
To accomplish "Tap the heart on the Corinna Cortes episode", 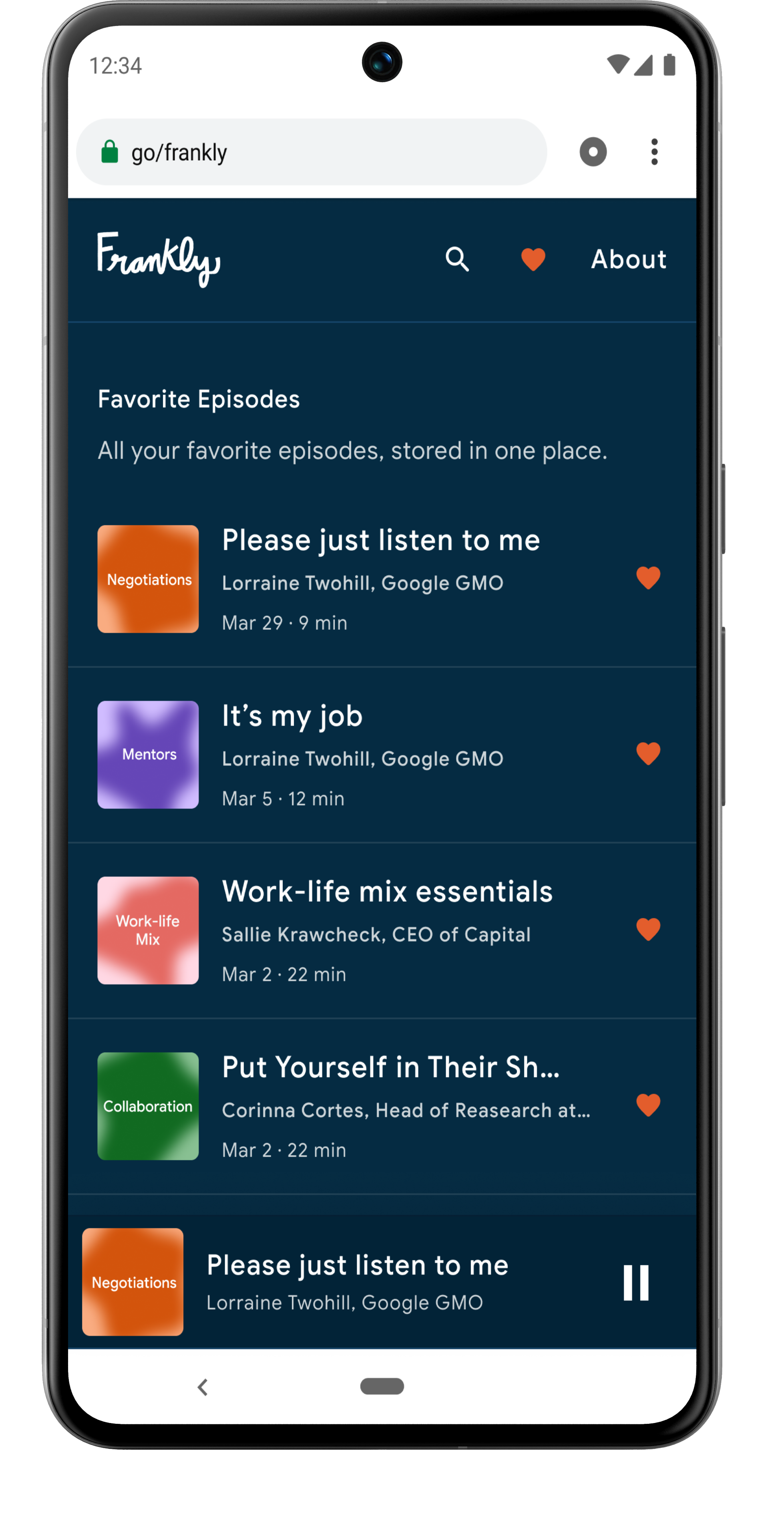I will [x=648, y=1105].
